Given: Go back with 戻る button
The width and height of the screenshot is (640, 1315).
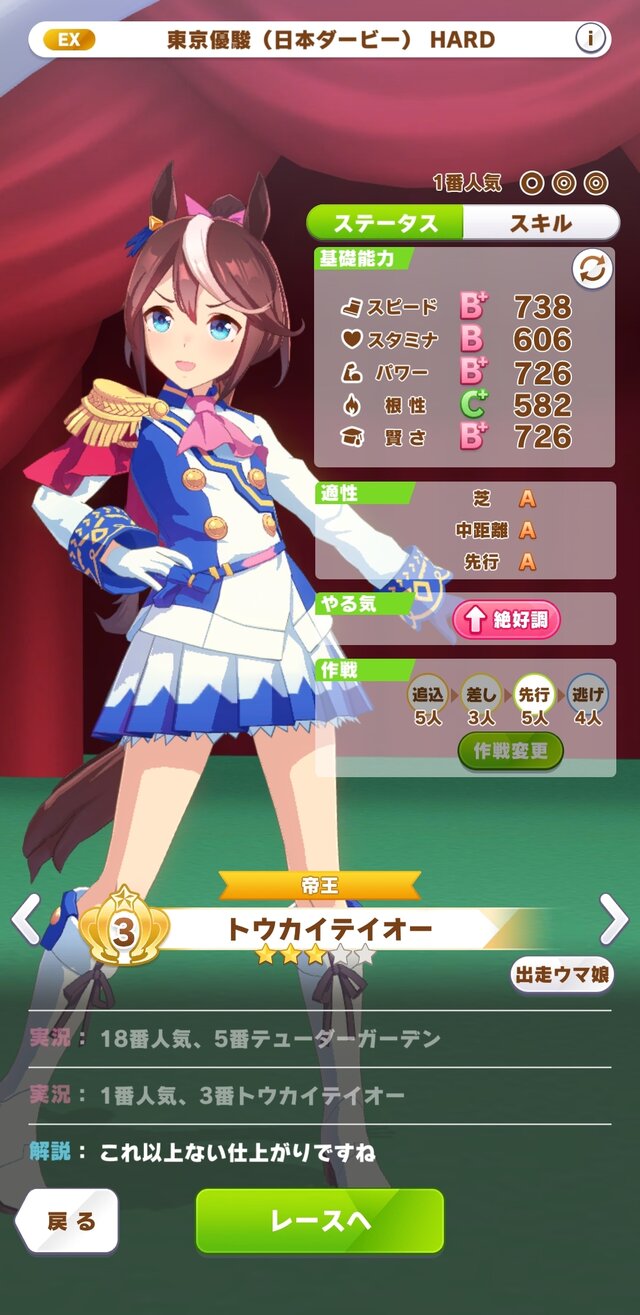Looking at the screenshot, I should pyautogui.click(x=70, y=1221).
